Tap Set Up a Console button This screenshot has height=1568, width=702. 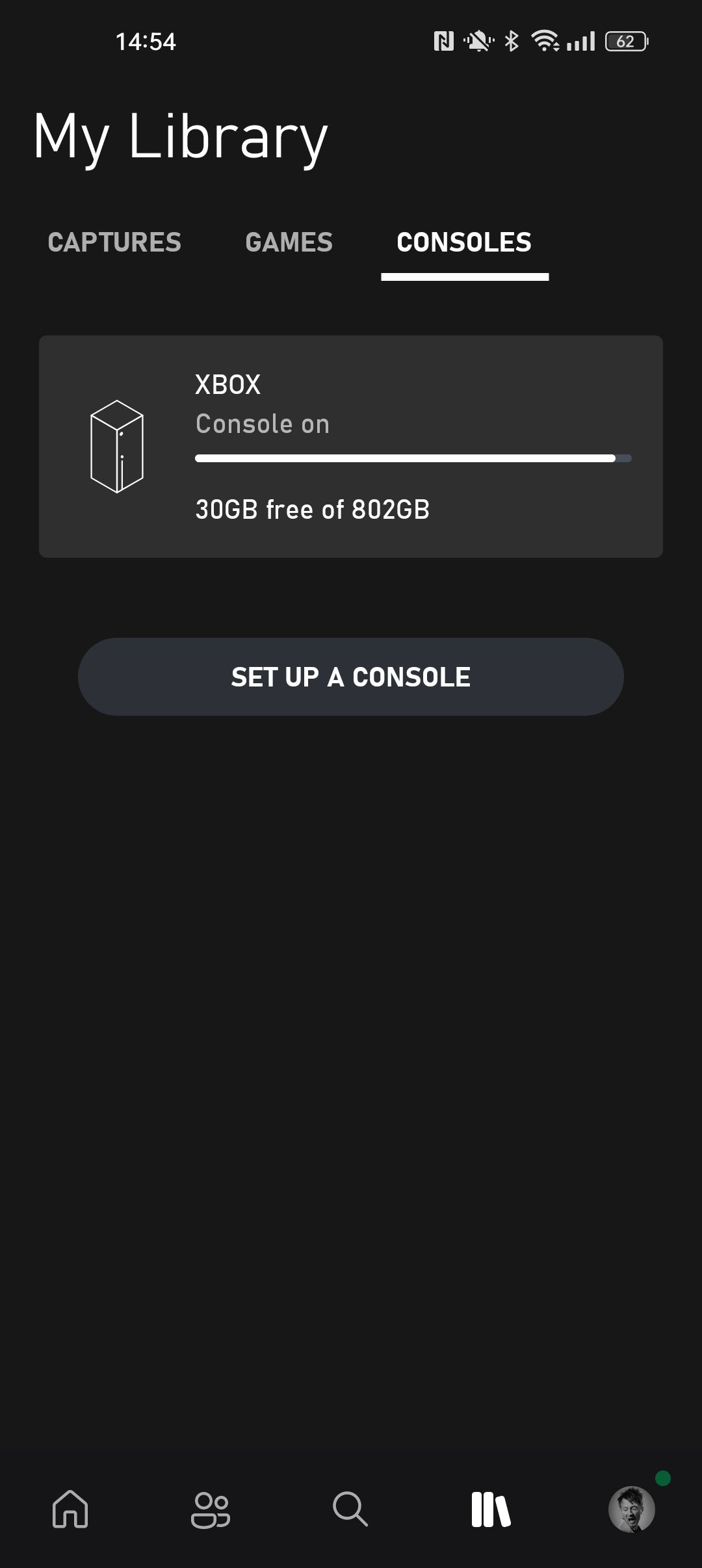[351, 677]
